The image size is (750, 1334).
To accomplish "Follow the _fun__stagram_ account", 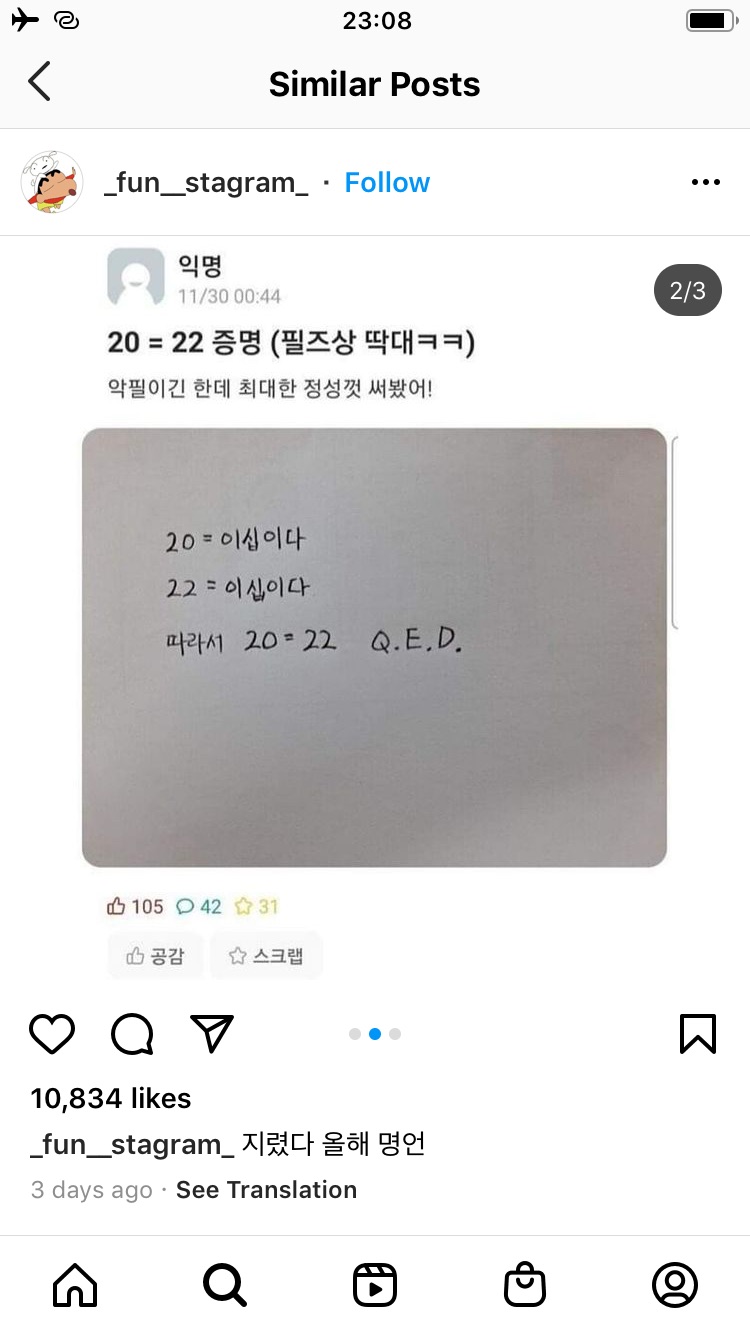I will (387, 182).
